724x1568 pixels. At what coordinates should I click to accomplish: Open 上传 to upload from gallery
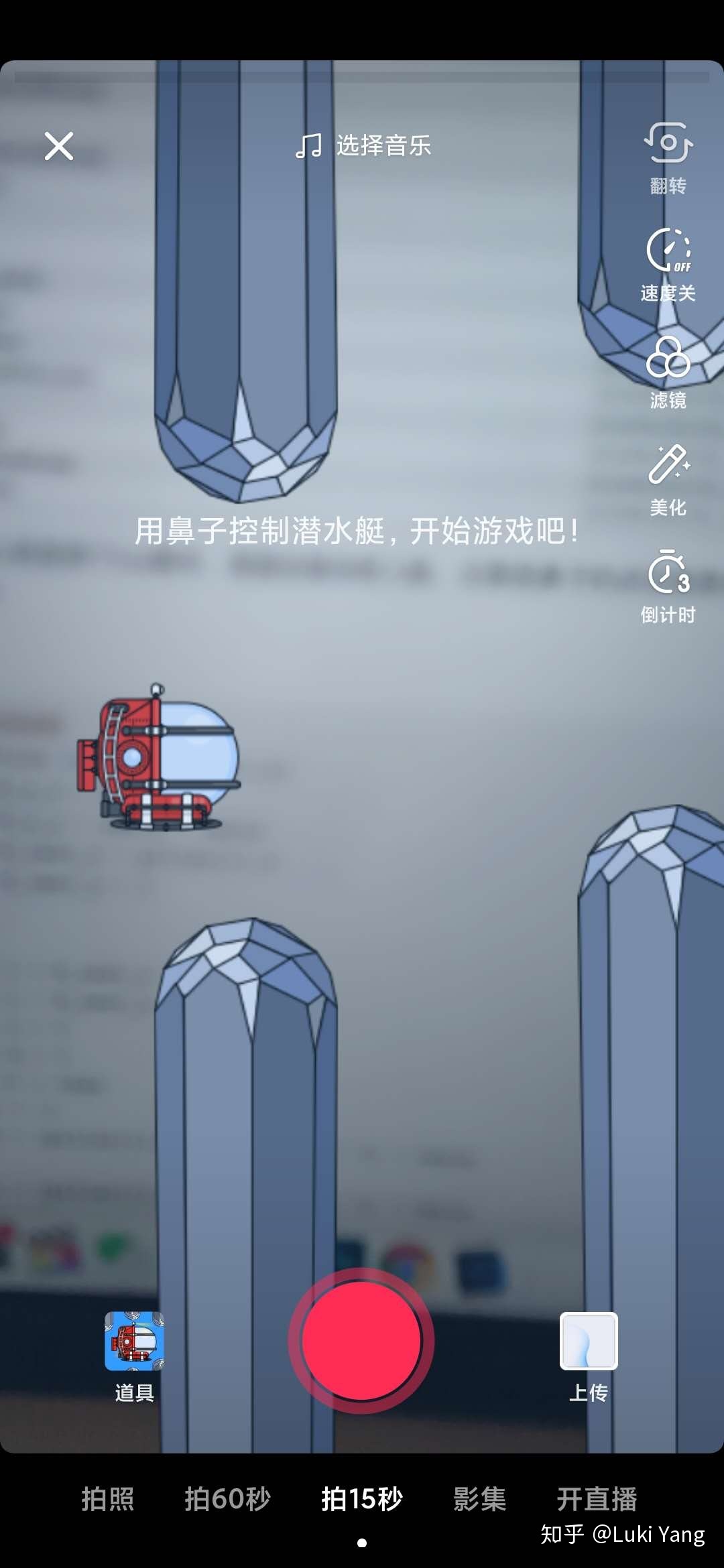589,1356
